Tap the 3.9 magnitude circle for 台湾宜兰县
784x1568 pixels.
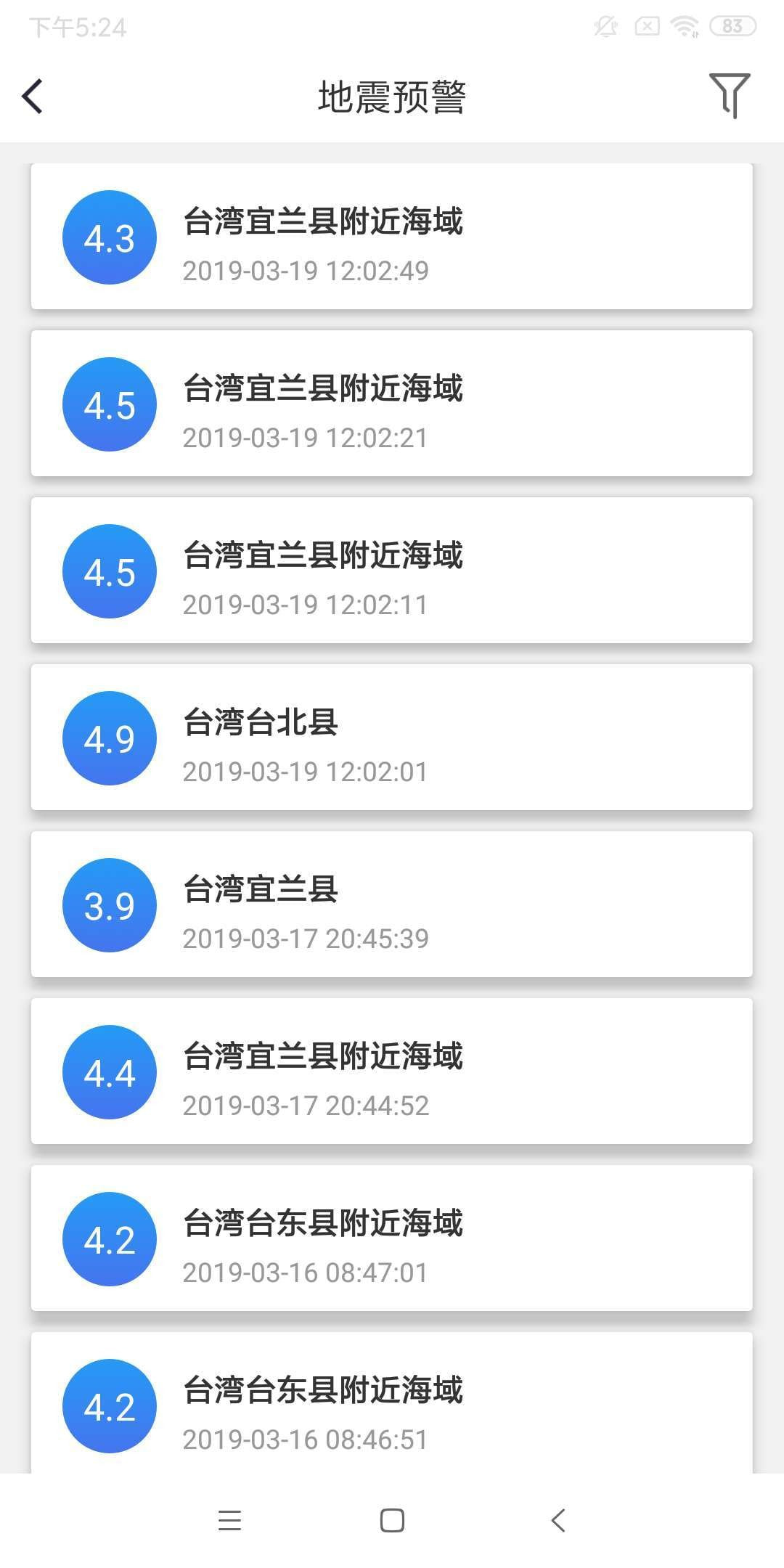tap(109, 905)
